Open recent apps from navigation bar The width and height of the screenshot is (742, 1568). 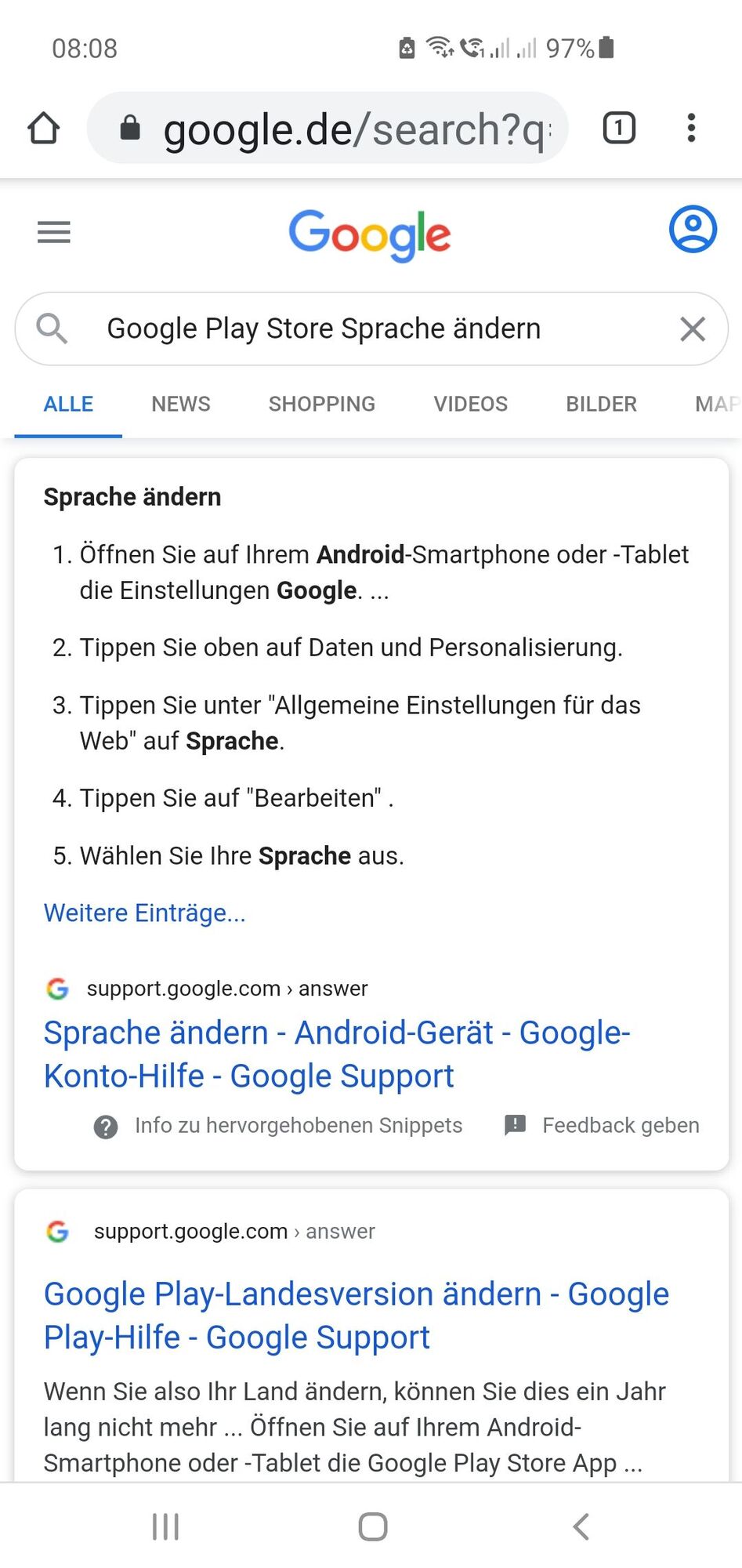pos(165,1526)
